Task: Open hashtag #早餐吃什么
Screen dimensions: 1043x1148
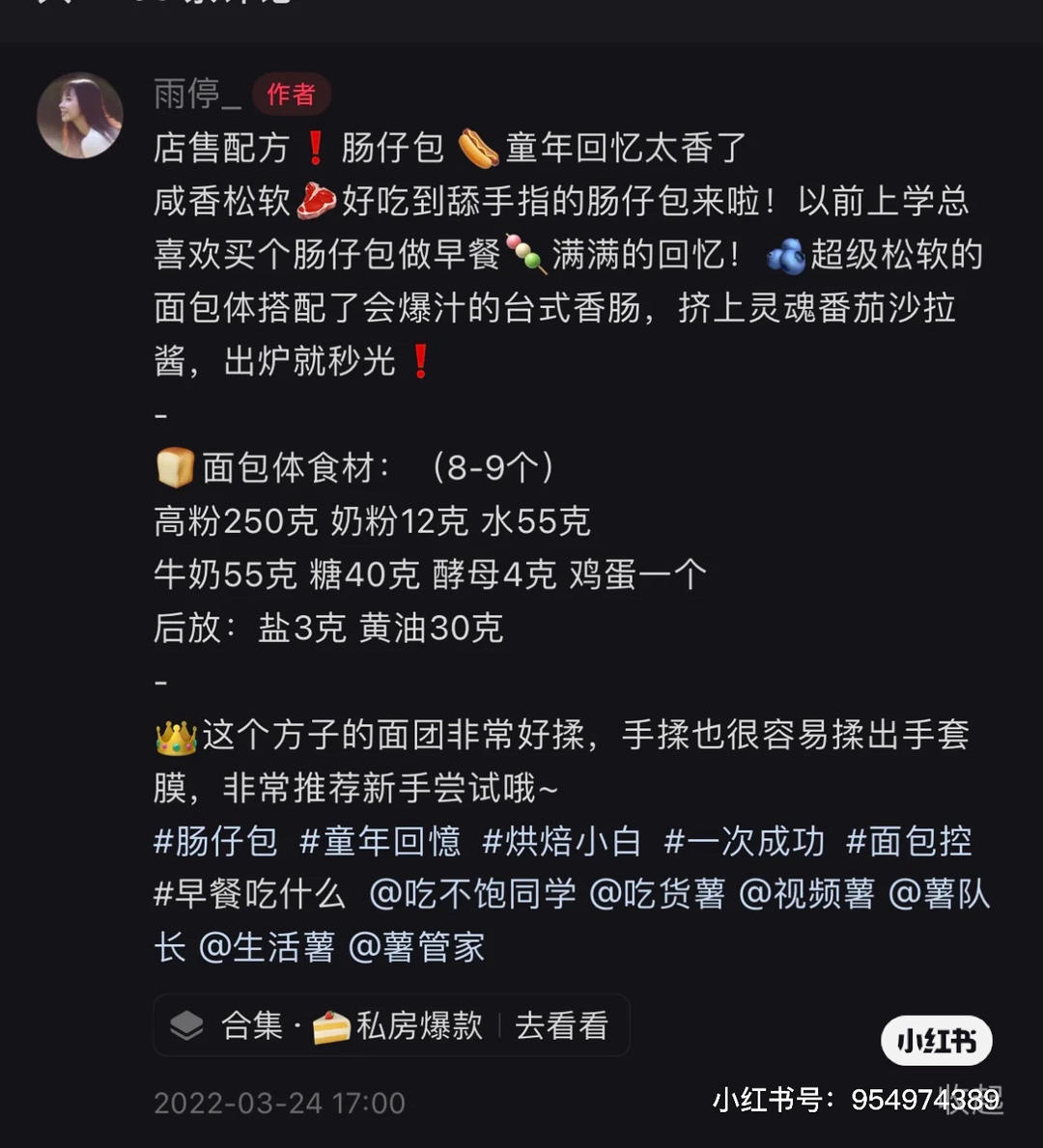Action: coord(249,894)
